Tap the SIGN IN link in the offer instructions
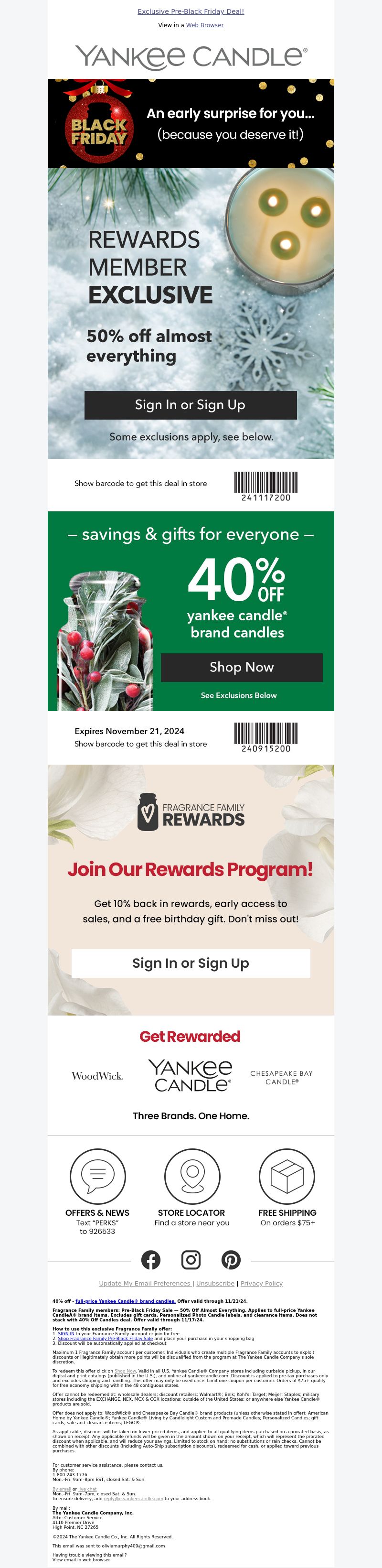 [66, 1333]
